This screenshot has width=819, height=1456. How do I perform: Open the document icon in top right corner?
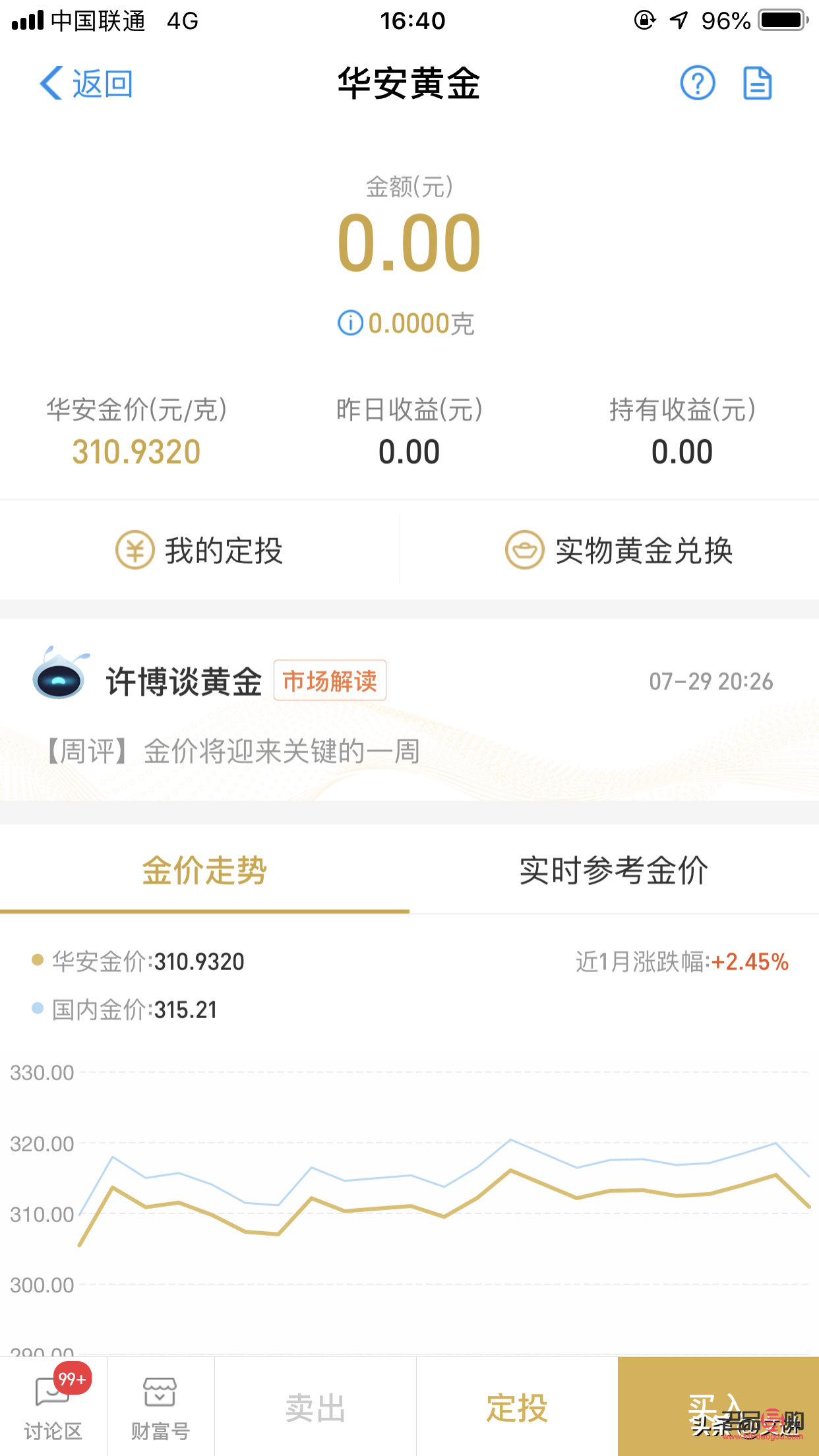[757, 84]
